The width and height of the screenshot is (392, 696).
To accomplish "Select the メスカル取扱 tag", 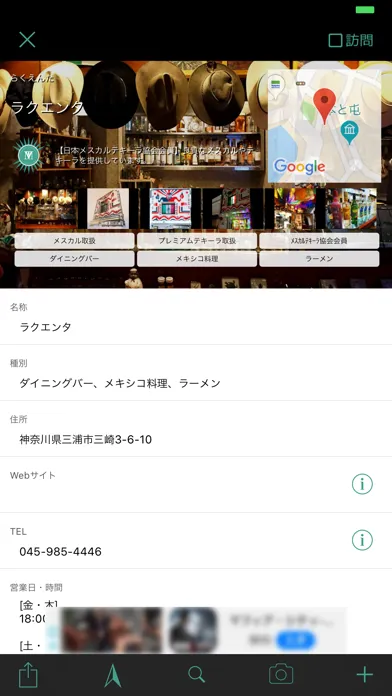I will click(74, 241).
